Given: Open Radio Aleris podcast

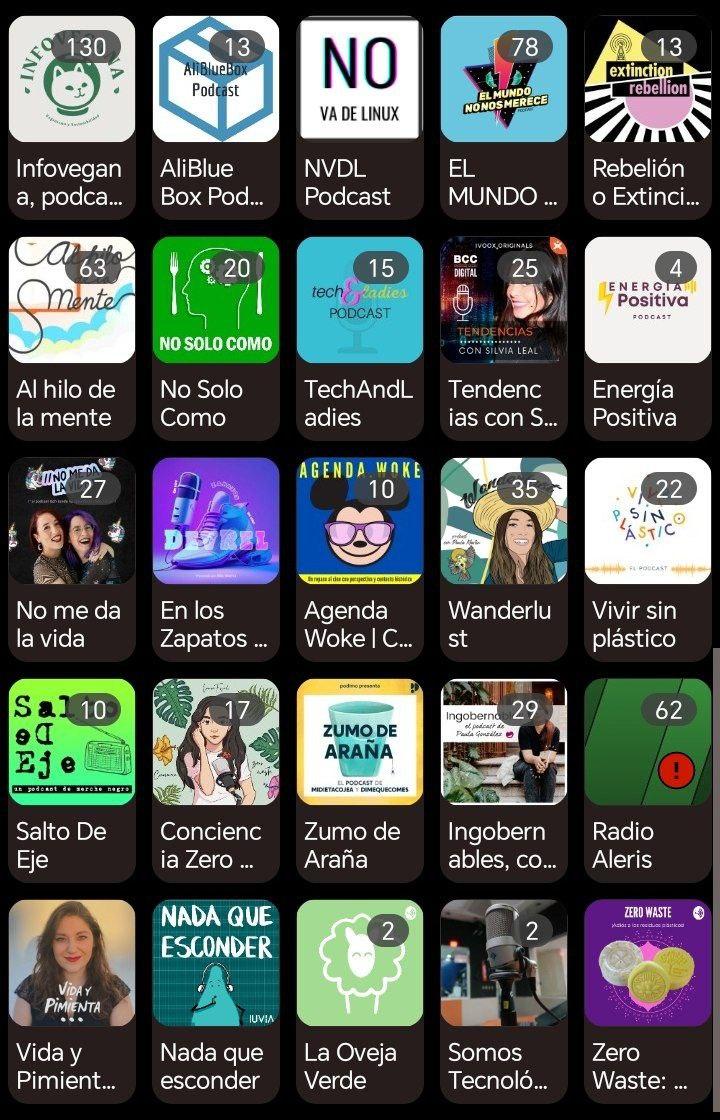Looking at the screenshot, I should (648, 742).
